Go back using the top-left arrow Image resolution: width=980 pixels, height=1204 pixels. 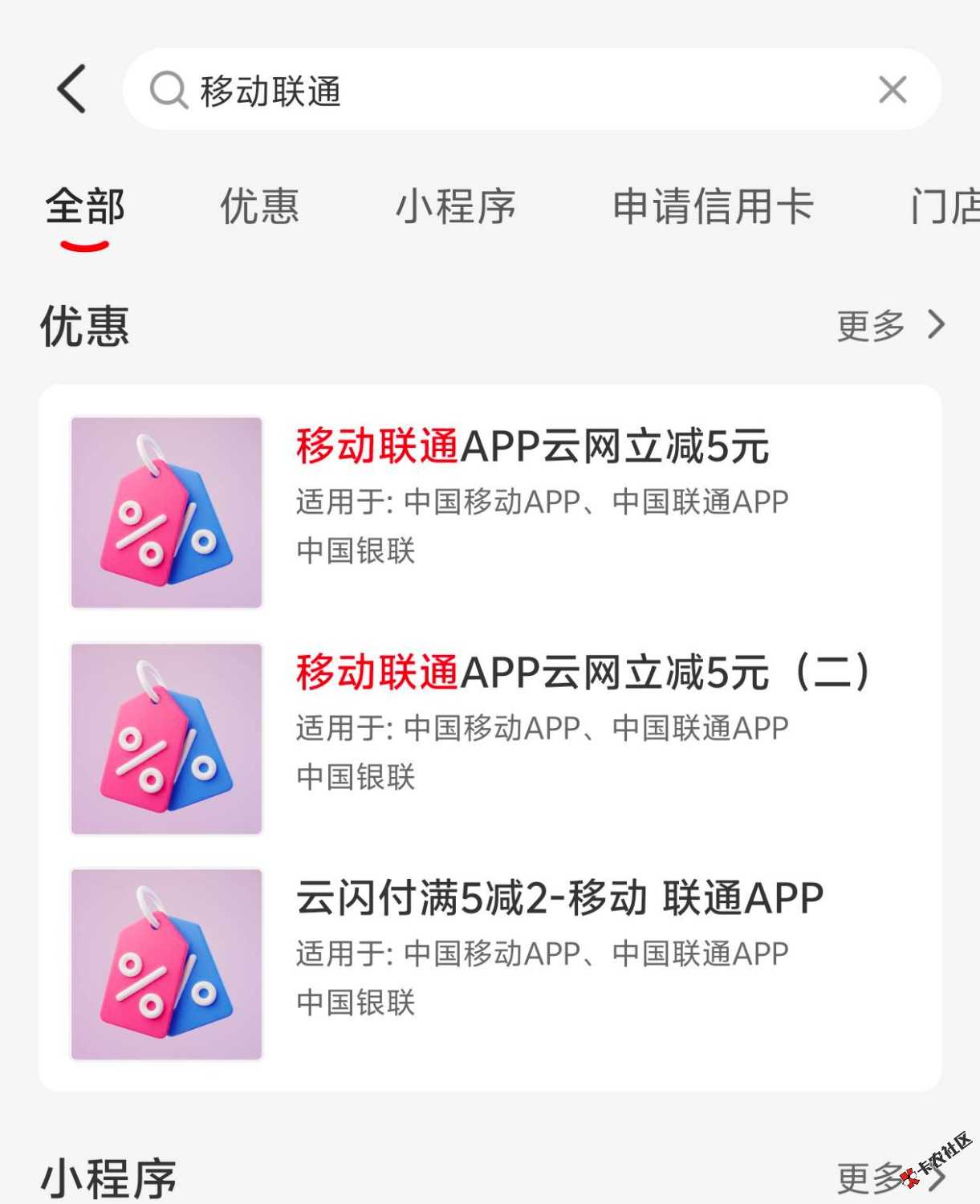click(72, 89)
